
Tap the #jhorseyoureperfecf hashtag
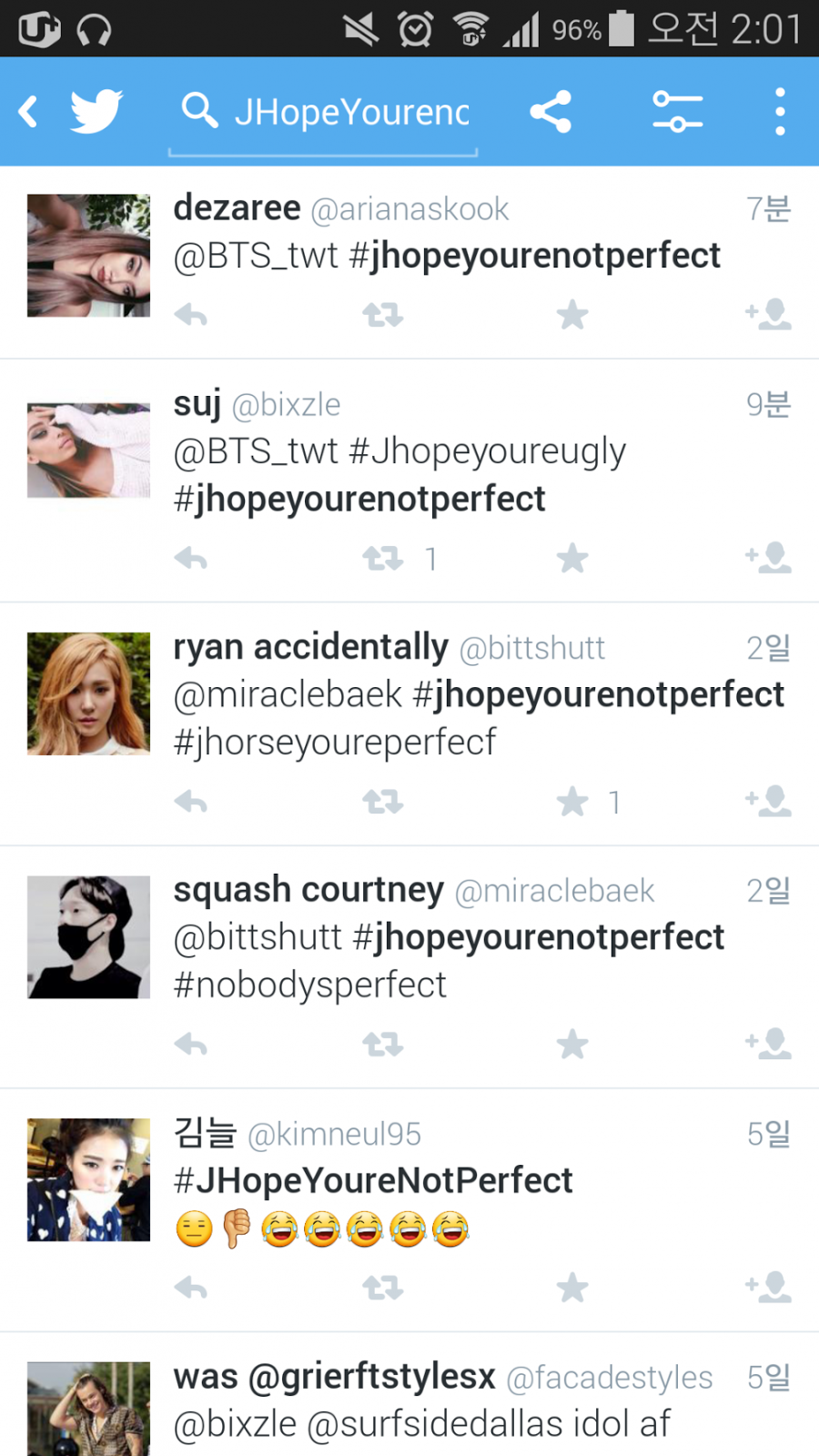coord(335,743)
